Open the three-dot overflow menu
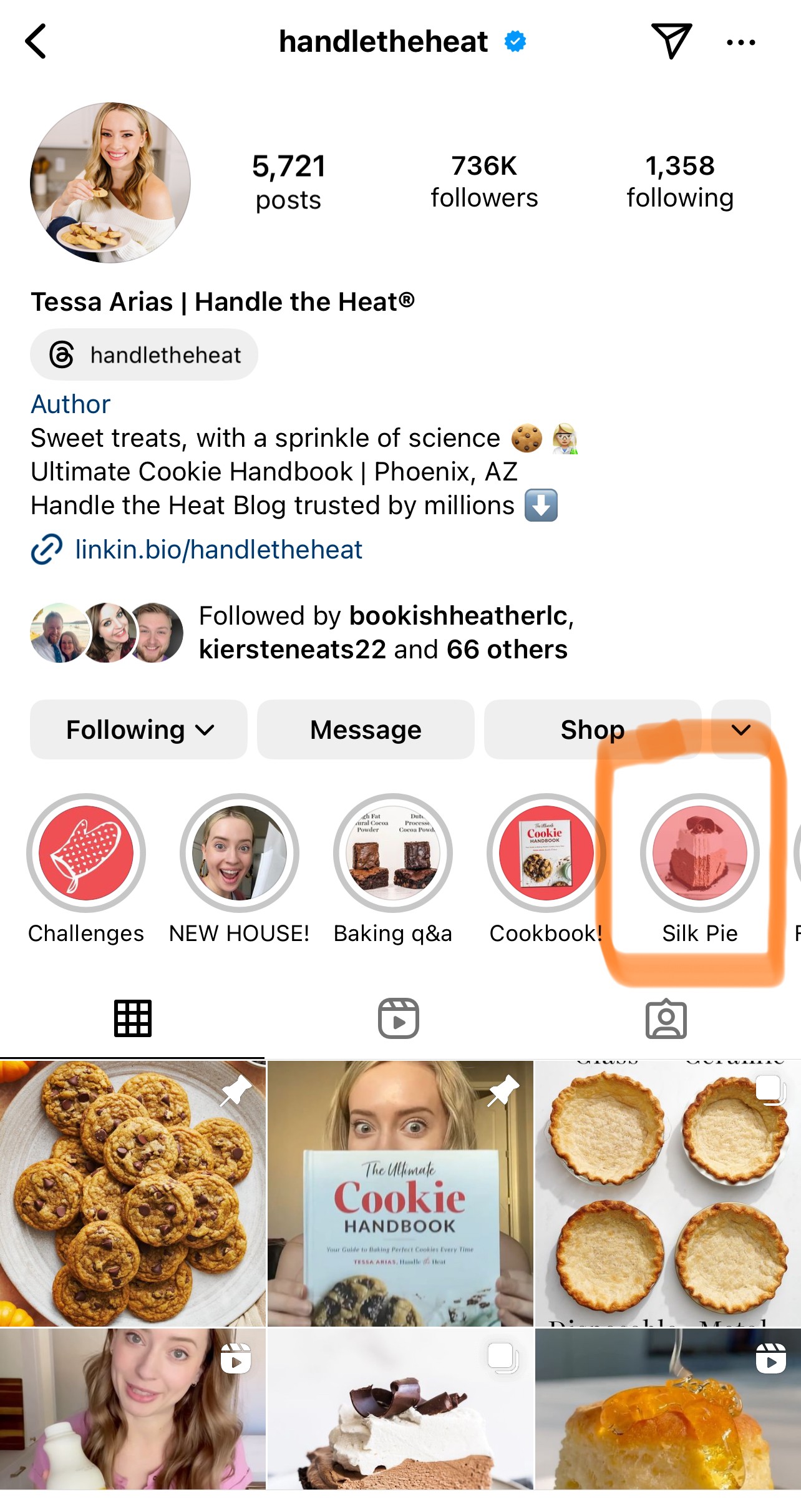801x1512 pixels. [740, 42]
